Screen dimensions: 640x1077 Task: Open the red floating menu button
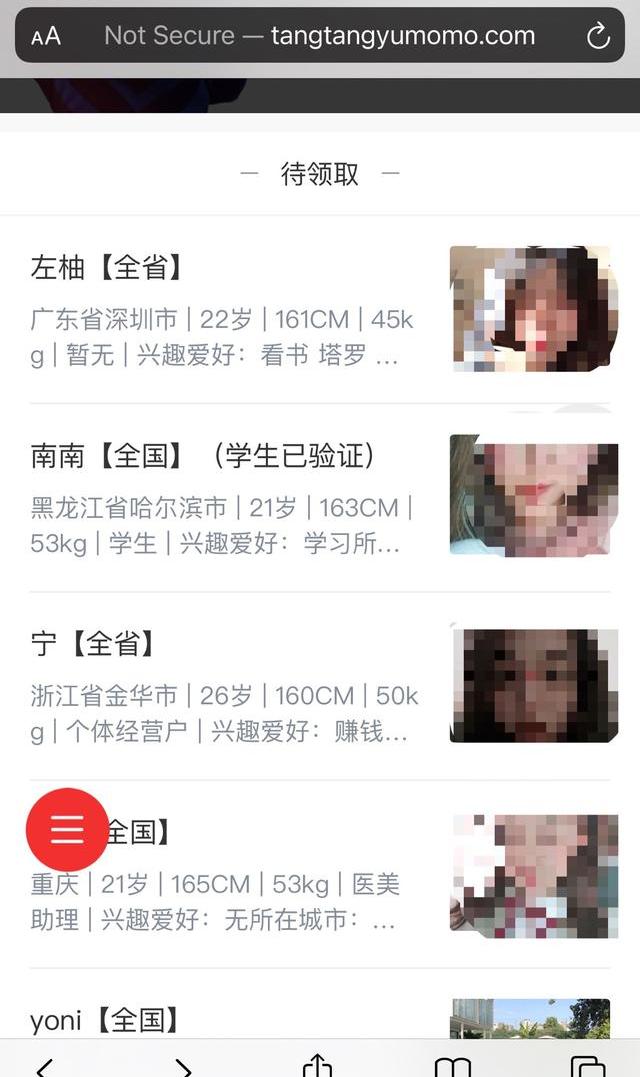(67, 829)
